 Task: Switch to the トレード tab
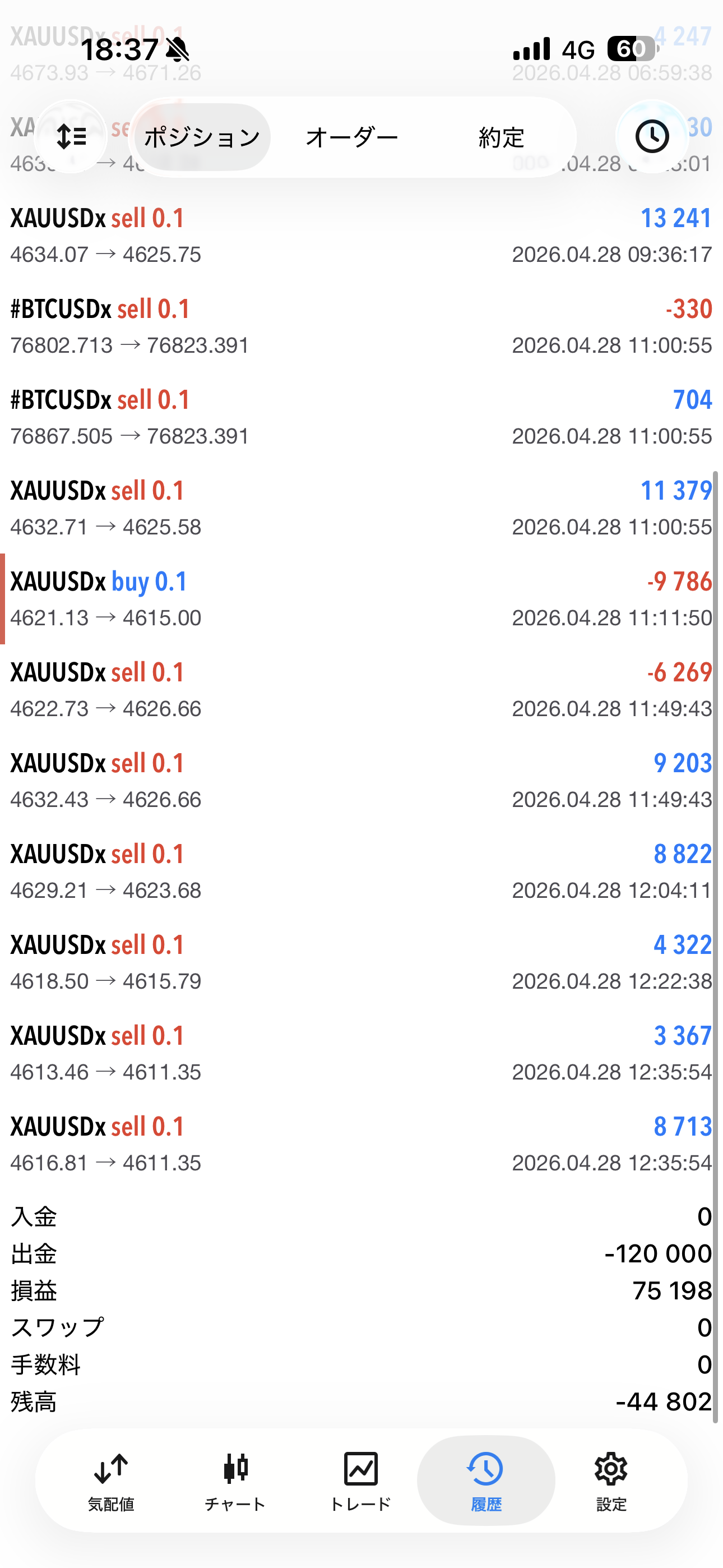[360, 1481]
